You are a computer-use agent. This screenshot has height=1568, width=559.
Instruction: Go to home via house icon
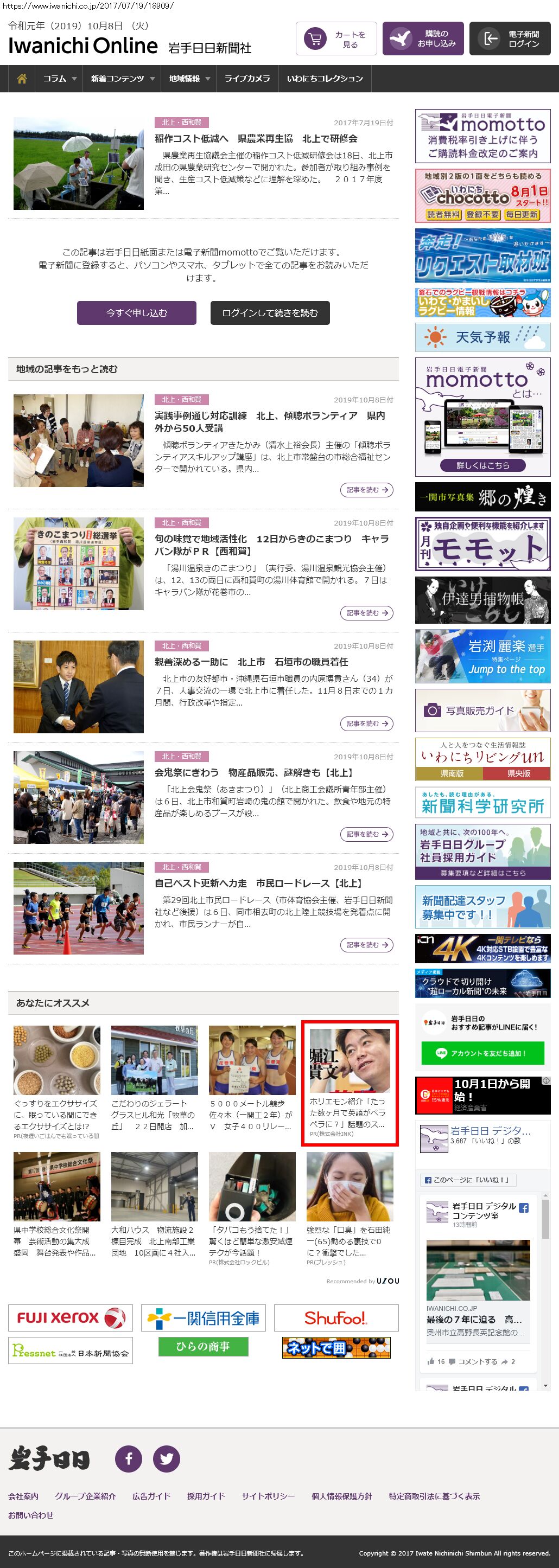click(x=22, y=79)
